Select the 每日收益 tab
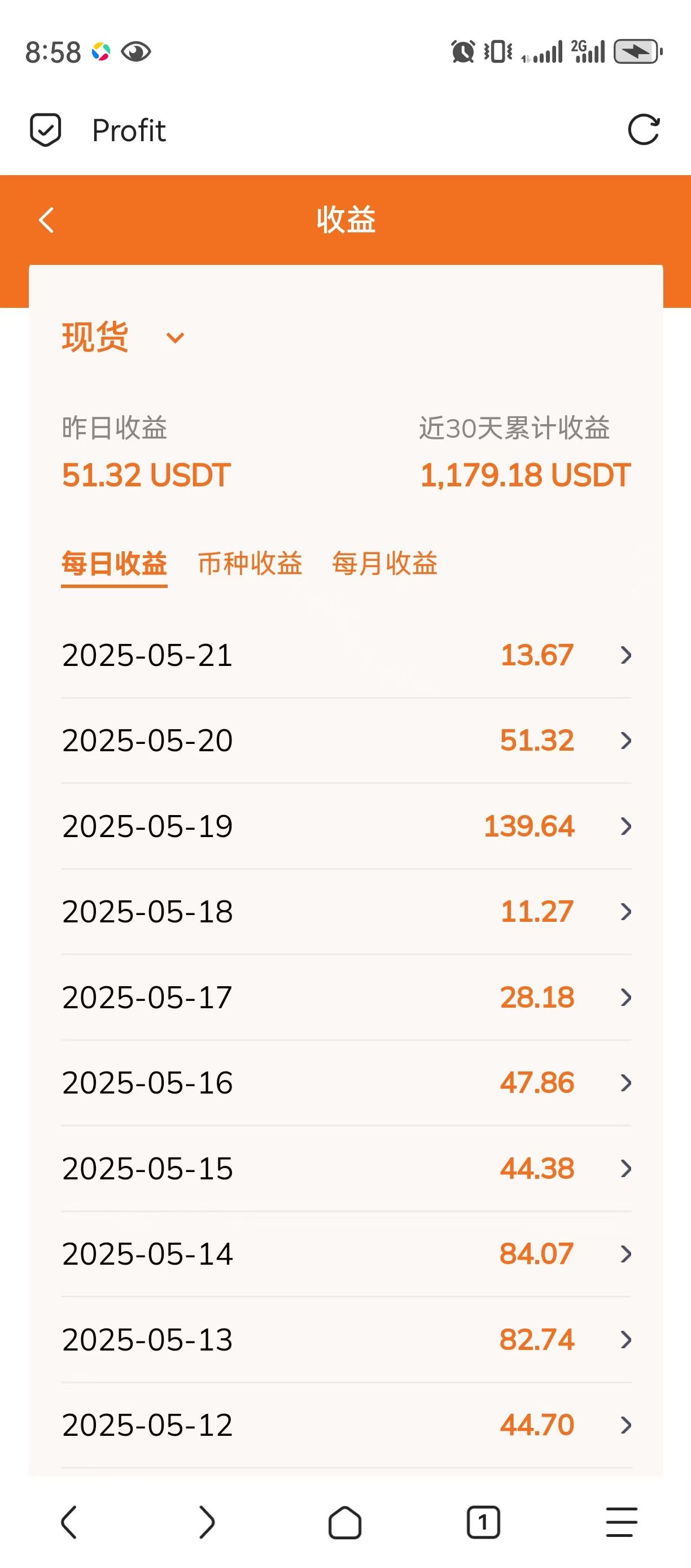 point(115,564)
